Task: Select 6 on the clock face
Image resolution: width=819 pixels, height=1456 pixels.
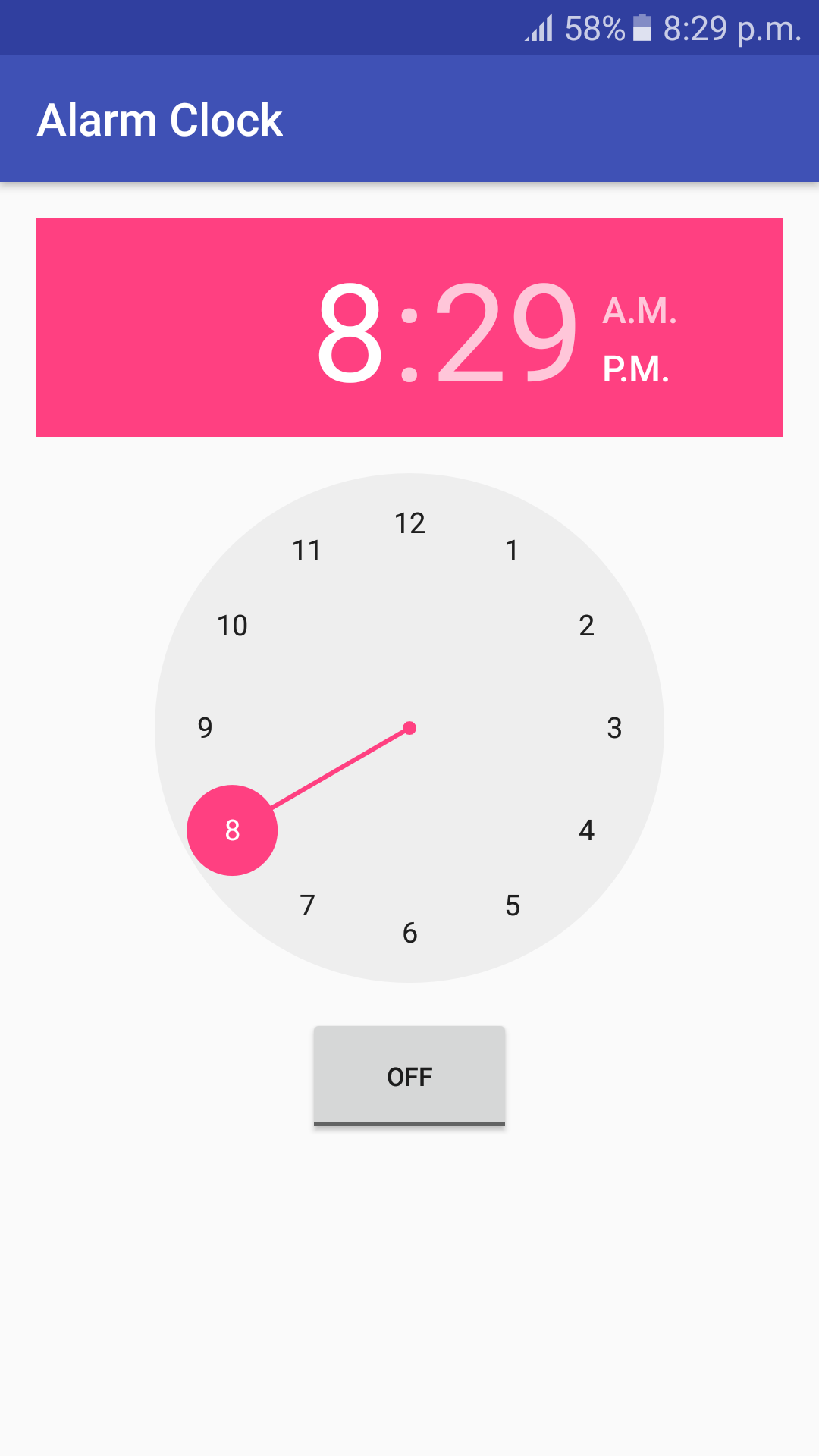Action: (x=409, y=934)
